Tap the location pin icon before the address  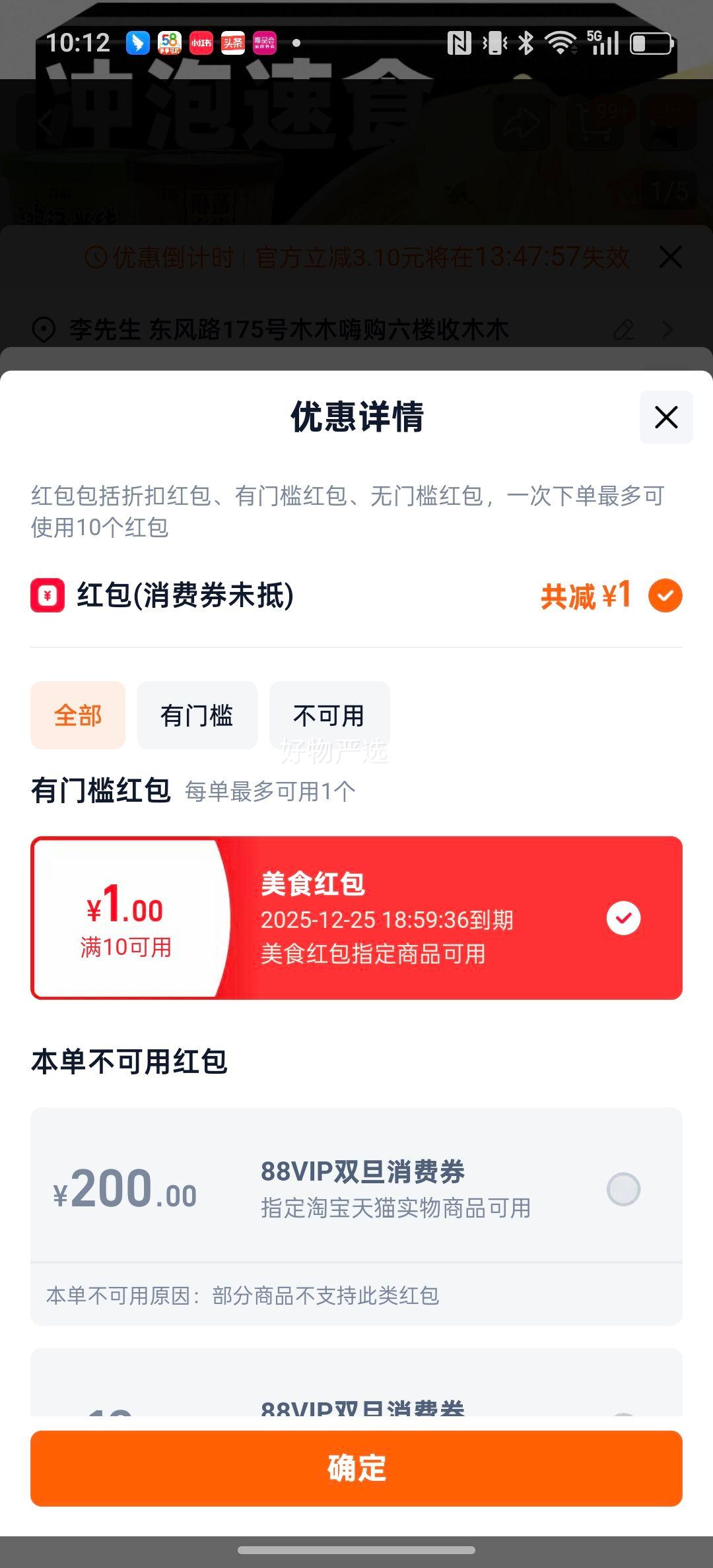tap(42, 330)
